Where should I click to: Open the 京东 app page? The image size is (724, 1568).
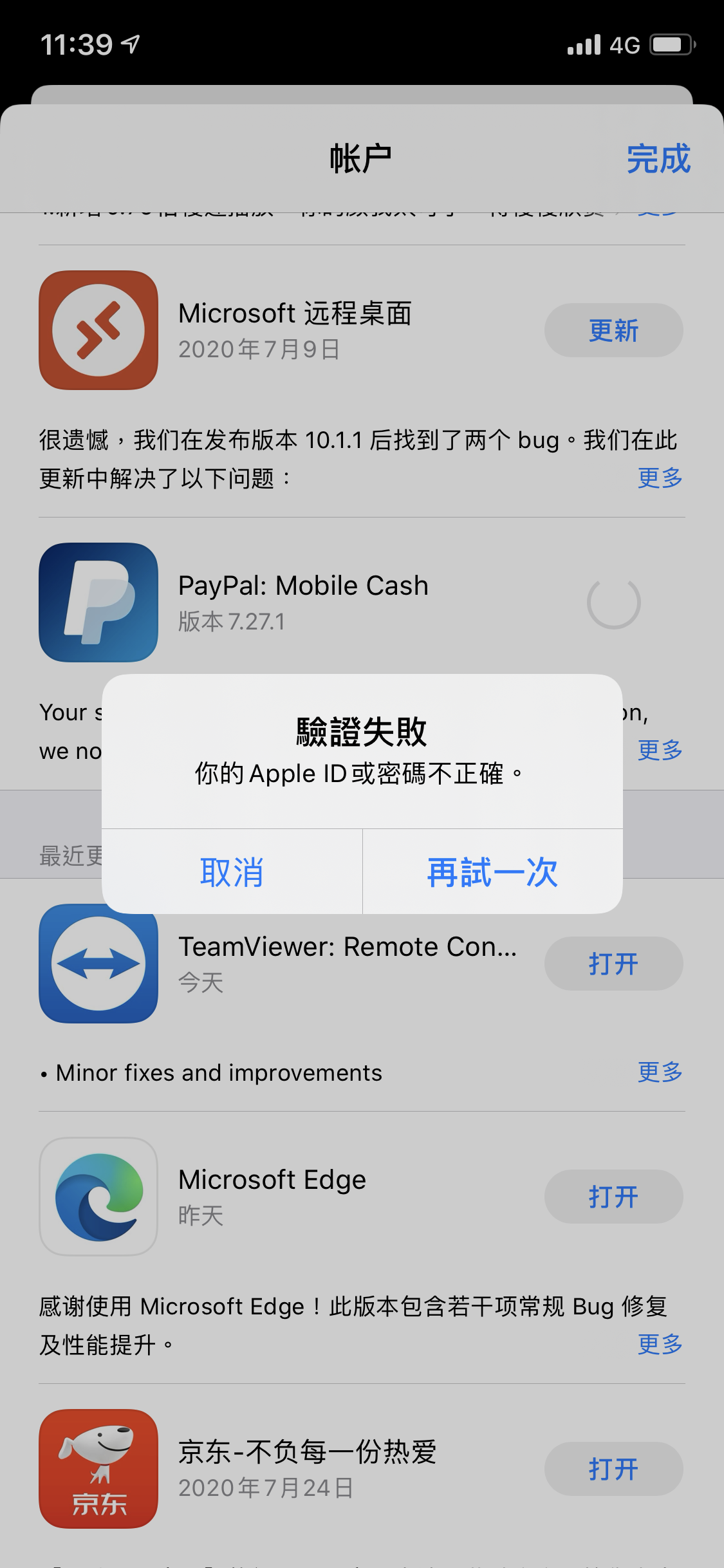click(x=98, y=1469)
